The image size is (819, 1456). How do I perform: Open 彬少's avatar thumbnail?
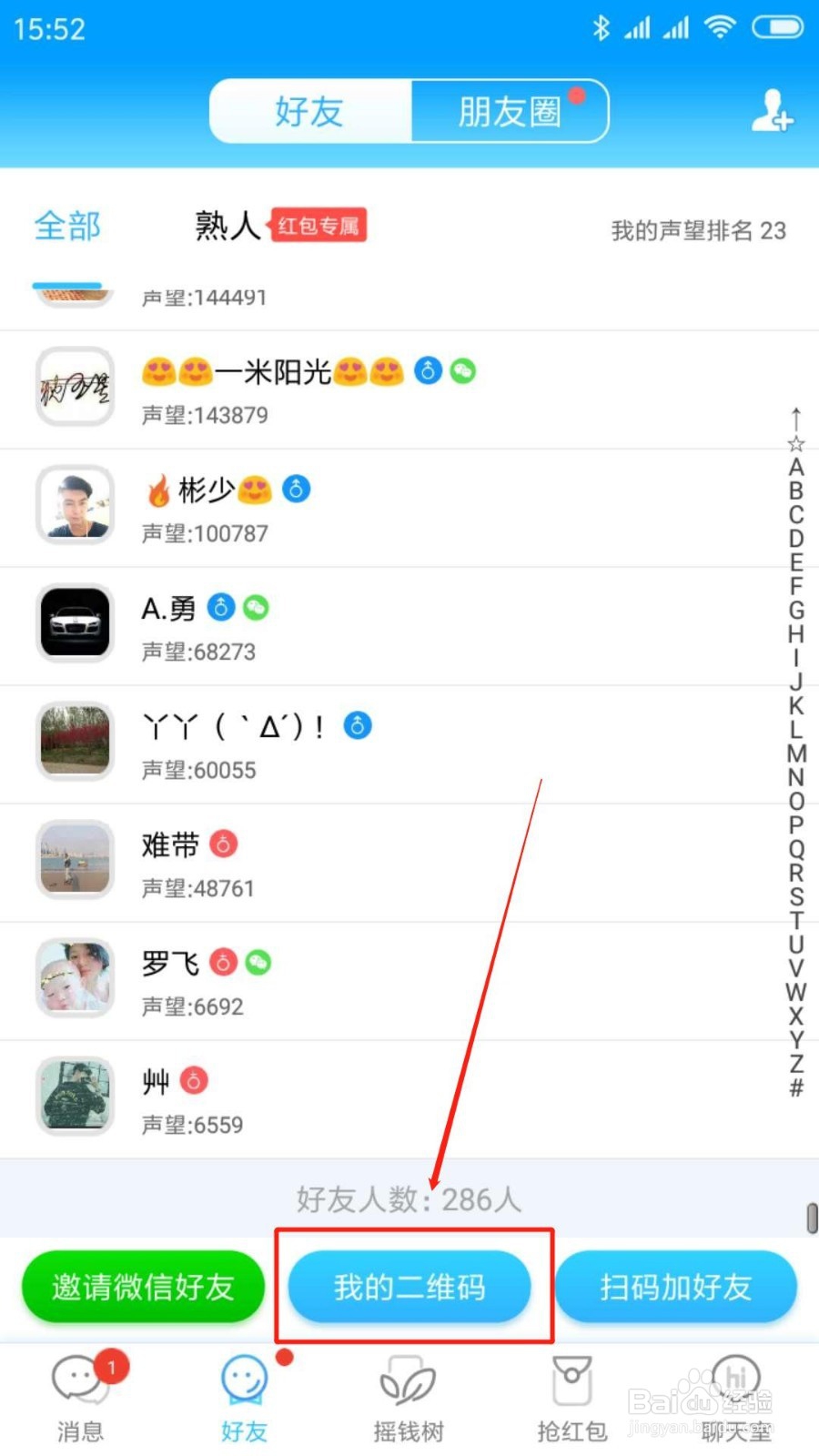(x=75, y=504)
